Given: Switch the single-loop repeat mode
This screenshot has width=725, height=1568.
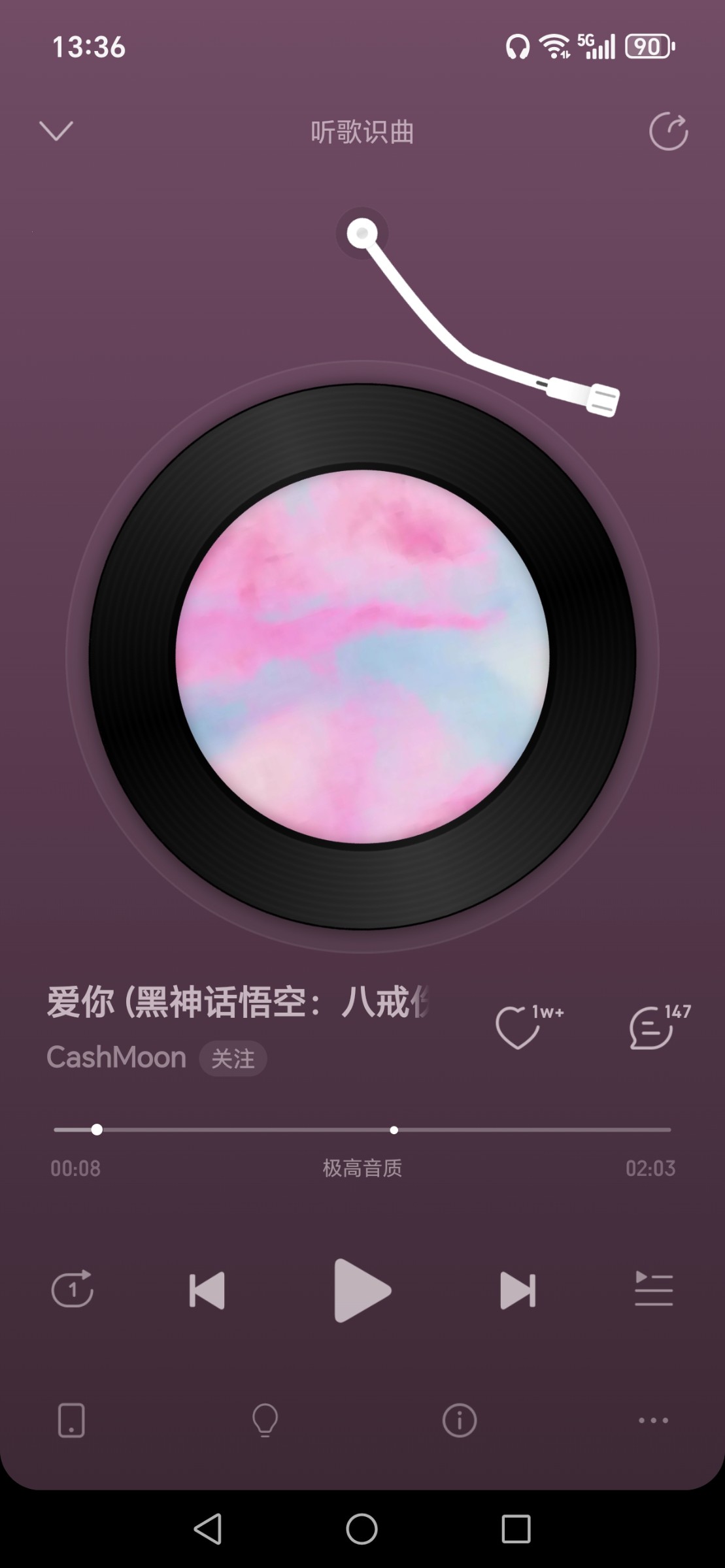Looking at the screenshot, I should pos(73,1289).
